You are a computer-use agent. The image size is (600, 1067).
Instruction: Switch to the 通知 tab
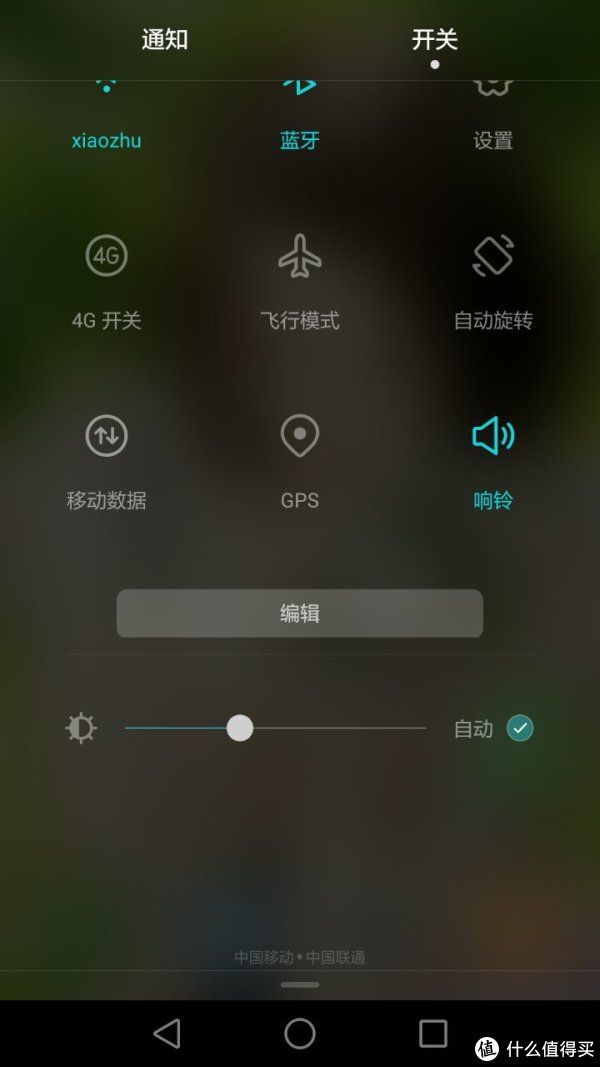click(x=165, y=40)
